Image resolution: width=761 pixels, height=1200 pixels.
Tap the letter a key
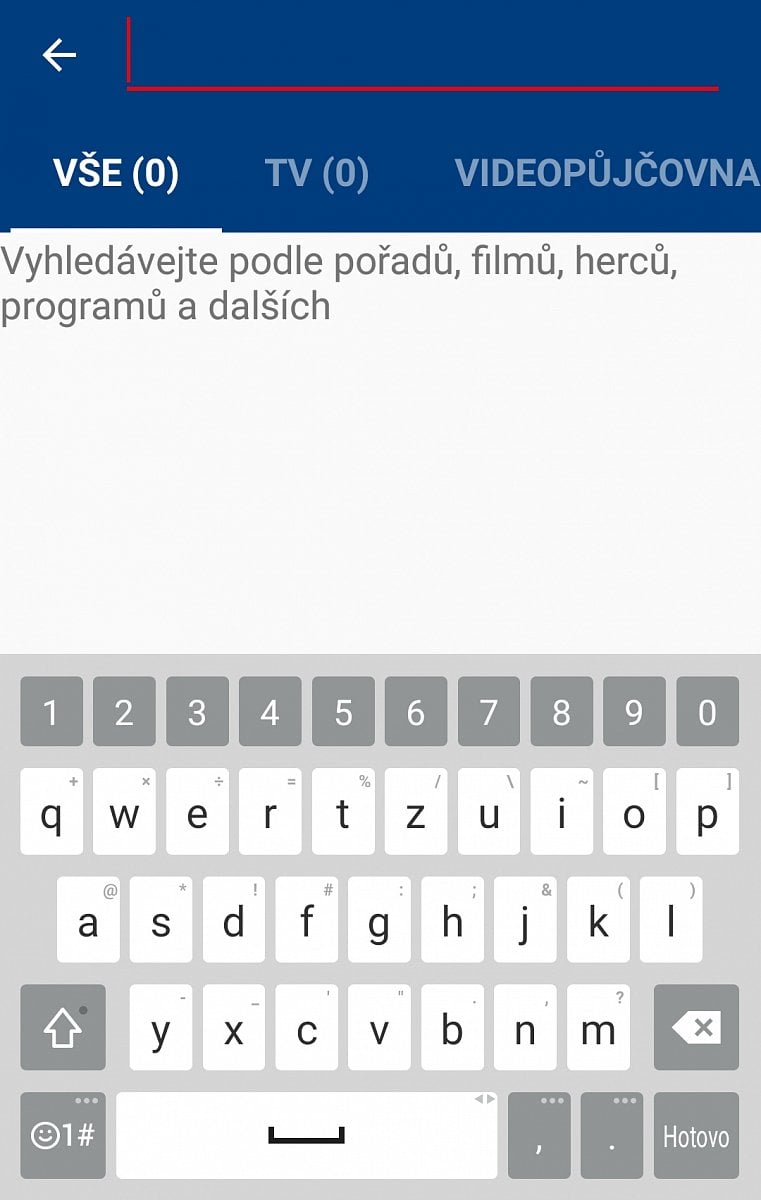[88, 920]
